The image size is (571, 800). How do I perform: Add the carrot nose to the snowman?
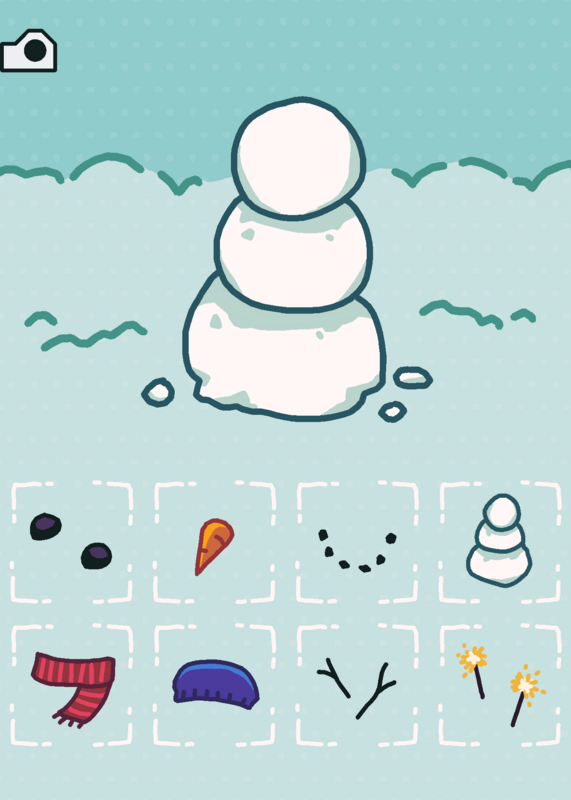tap(214, 542)
